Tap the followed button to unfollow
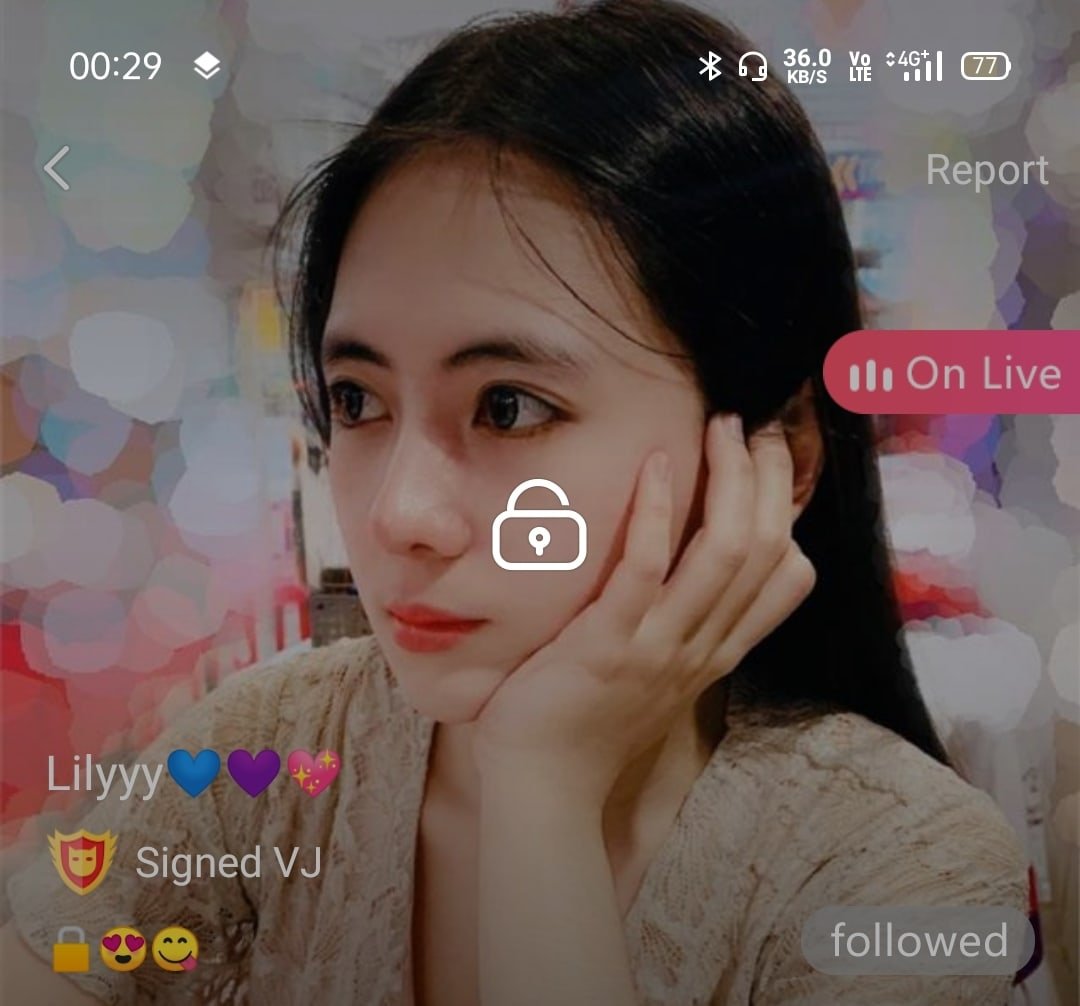1080x1006 pixels. click(x=918, y=941)
